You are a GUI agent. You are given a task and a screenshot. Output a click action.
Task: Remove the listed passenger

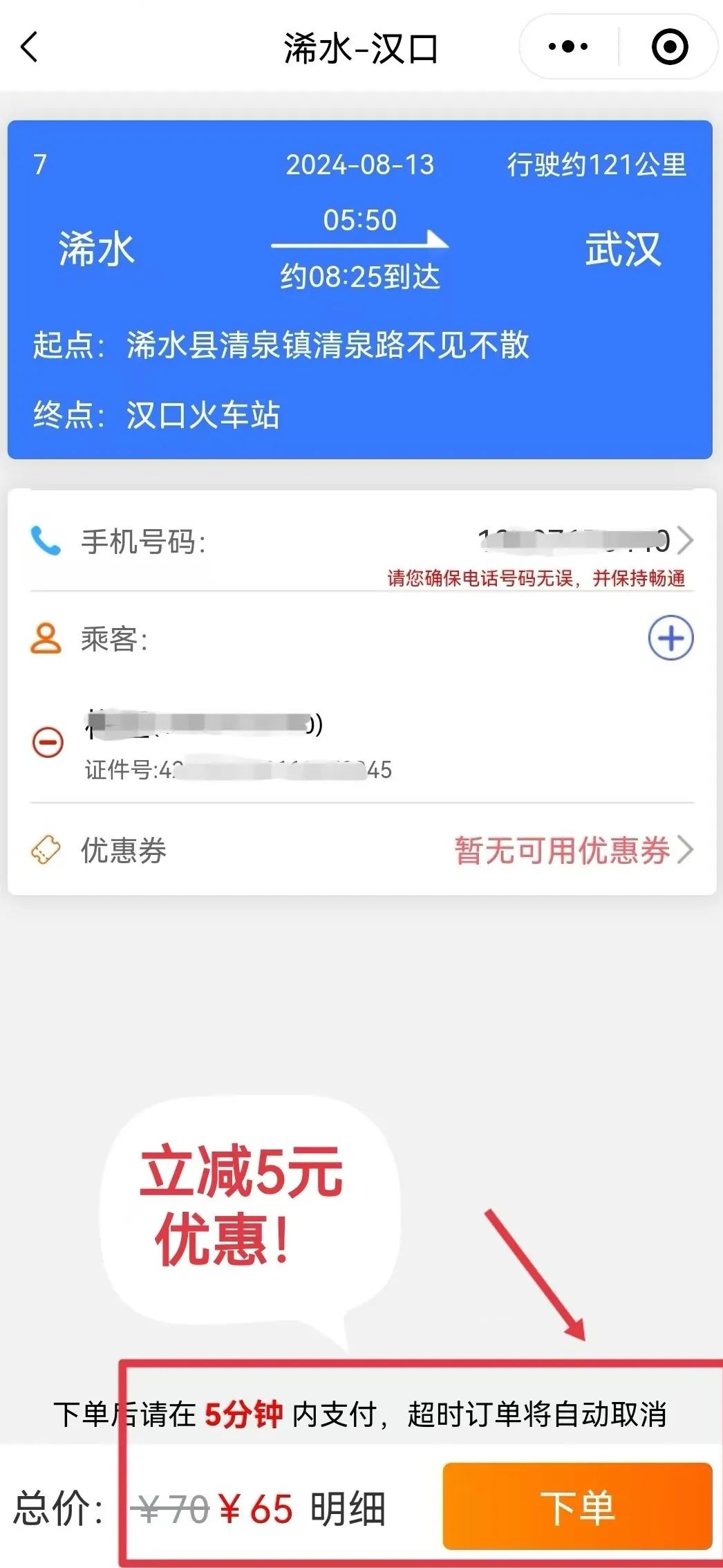48,742
